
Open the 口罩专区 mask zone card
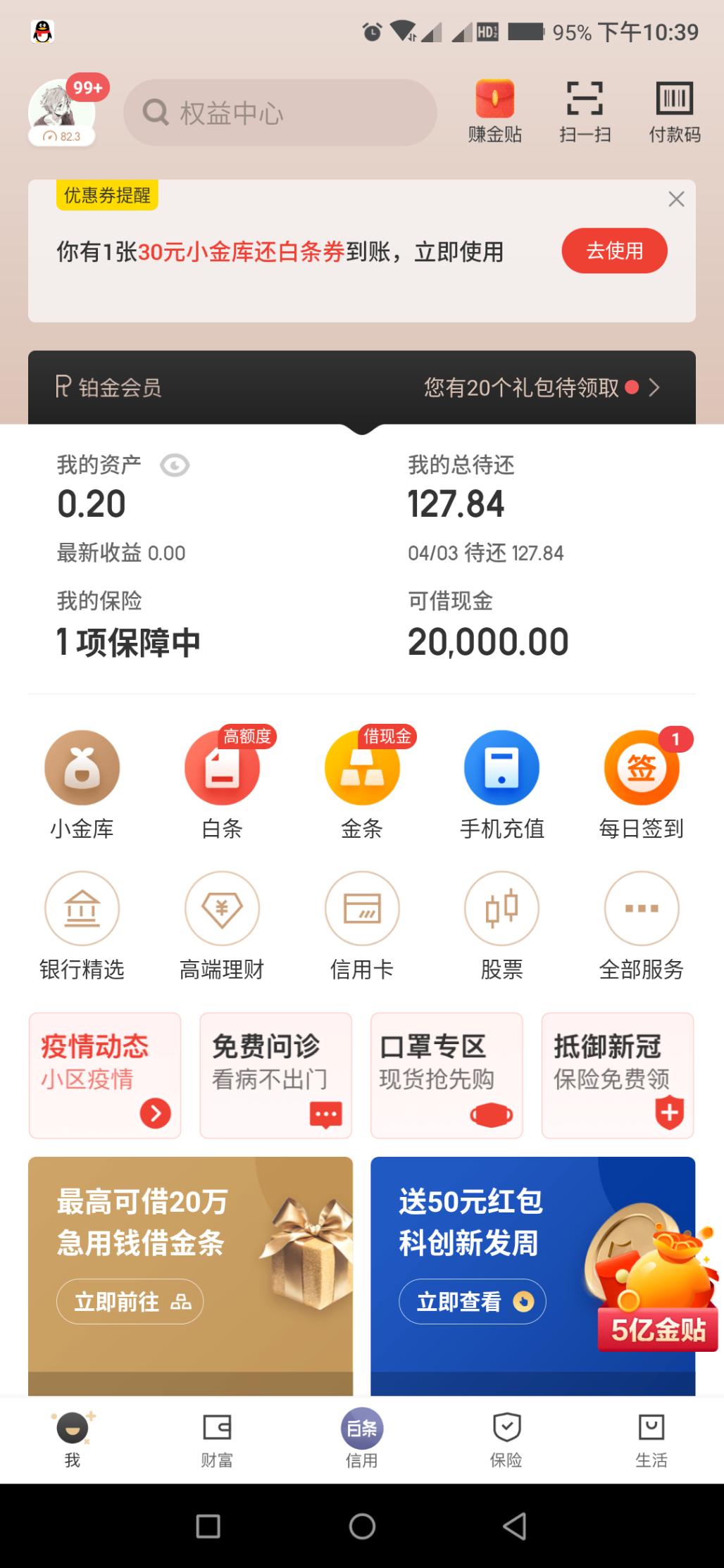pos(447,1075)
